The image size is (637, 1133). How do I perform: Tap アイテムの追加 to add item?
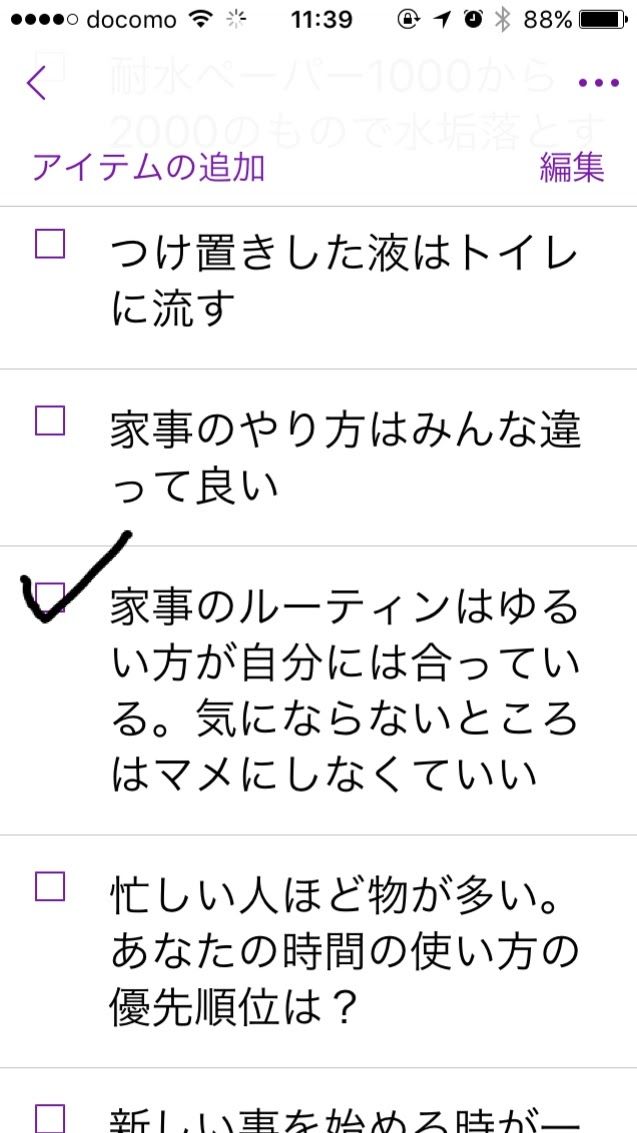(149, 168)
